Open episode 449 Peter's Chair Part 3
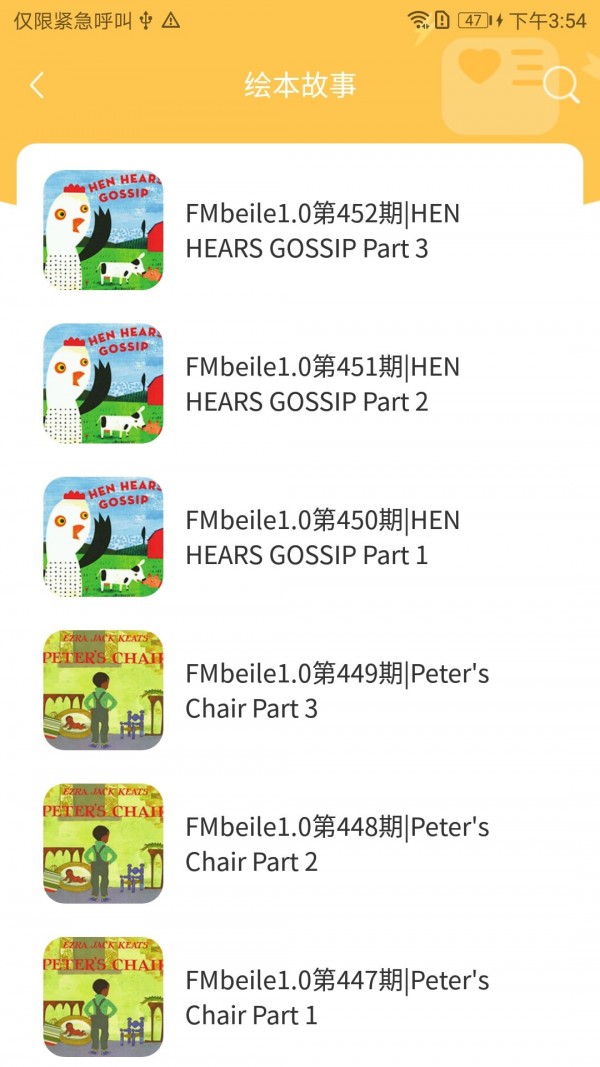Screen dimensions: 600x1067 pos(336,691)
